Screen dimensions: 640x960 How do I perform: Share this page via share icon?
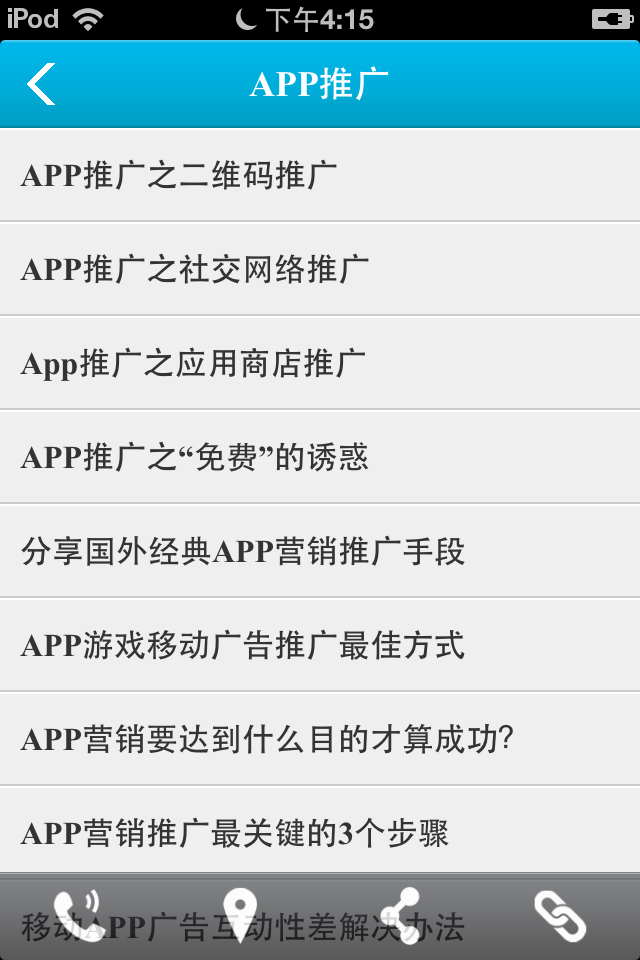pos(399,916)
